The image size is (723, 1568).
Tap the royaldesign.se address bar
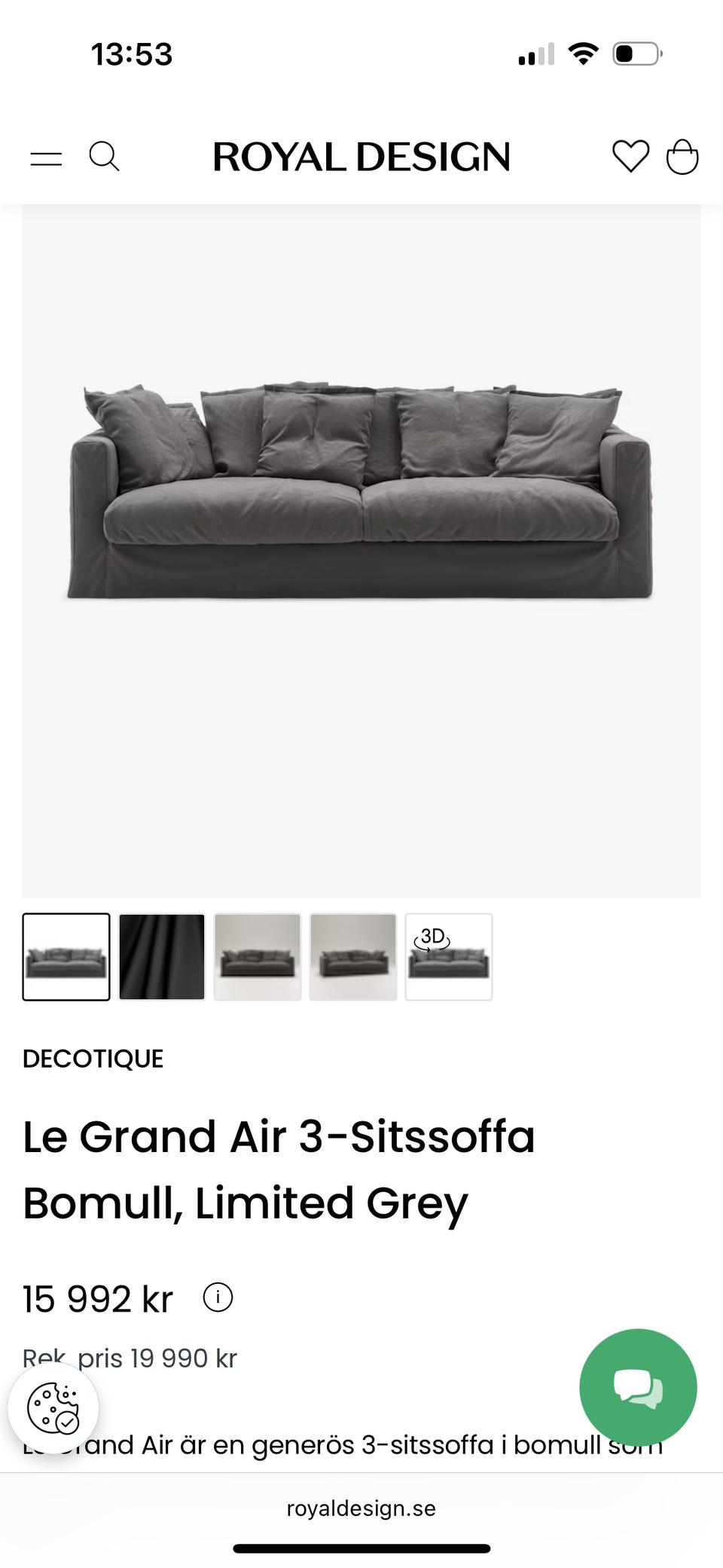pyautogui.click(x=361, y=1508)
